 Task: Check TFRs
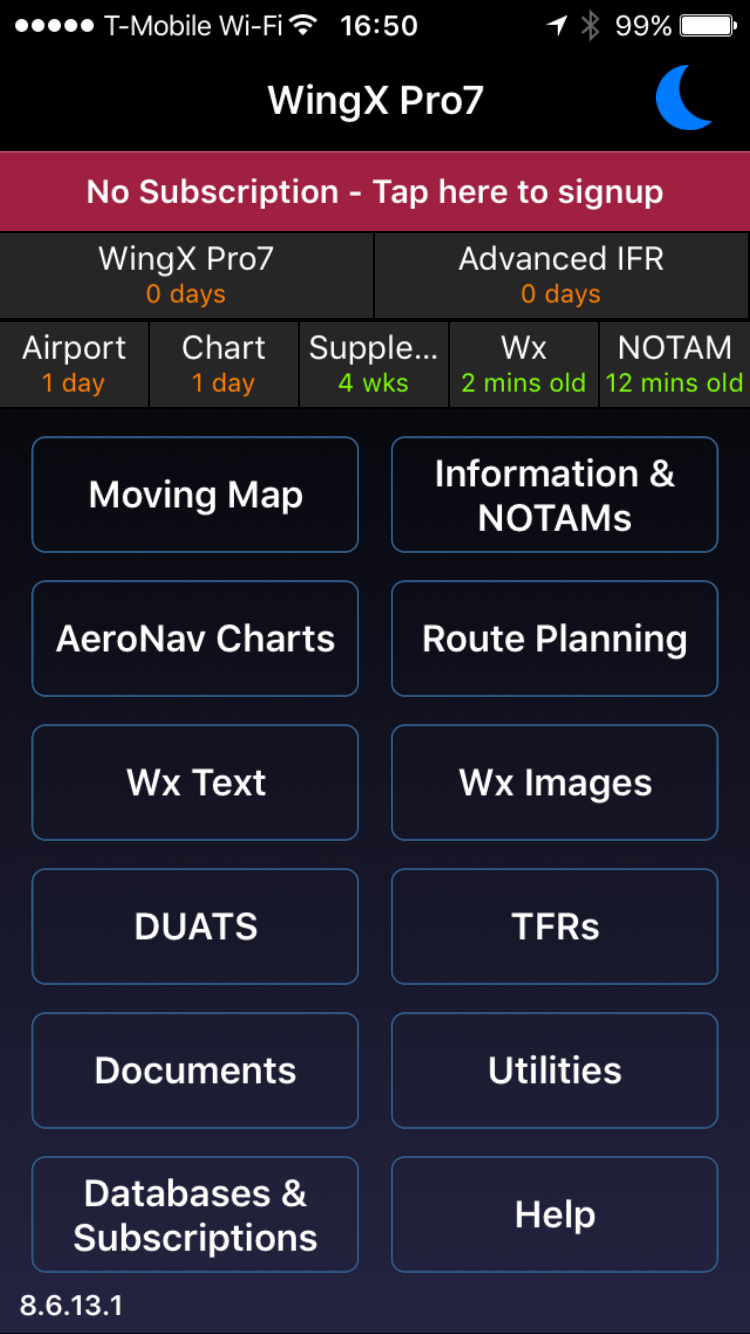[x=554, y=927]
